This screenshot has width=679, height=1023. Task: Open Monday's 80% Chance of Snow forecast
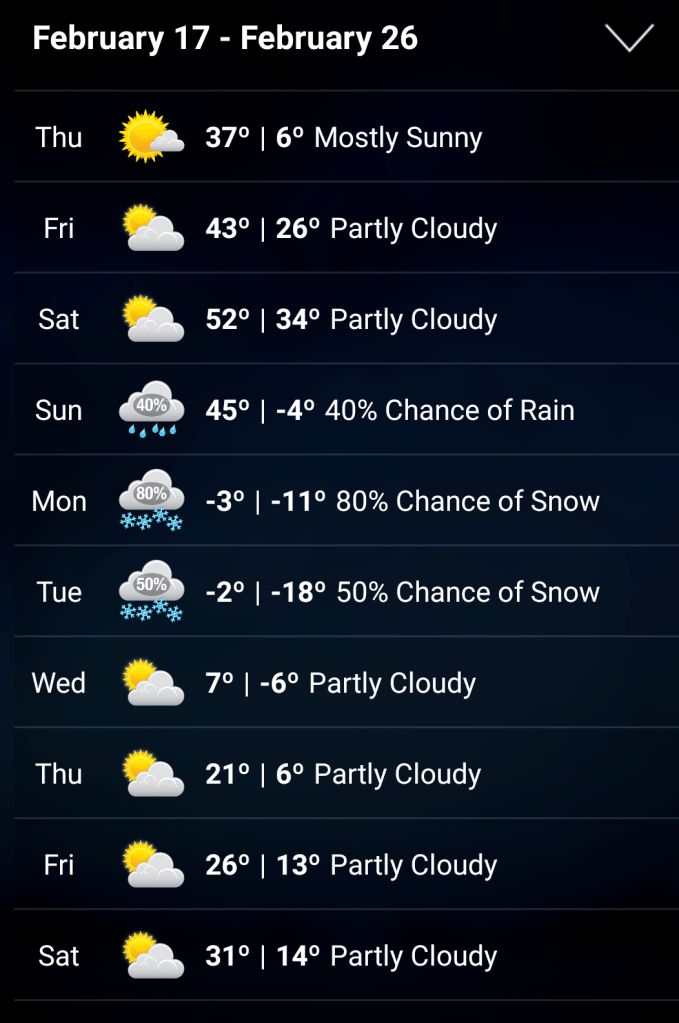coord(340,501)
